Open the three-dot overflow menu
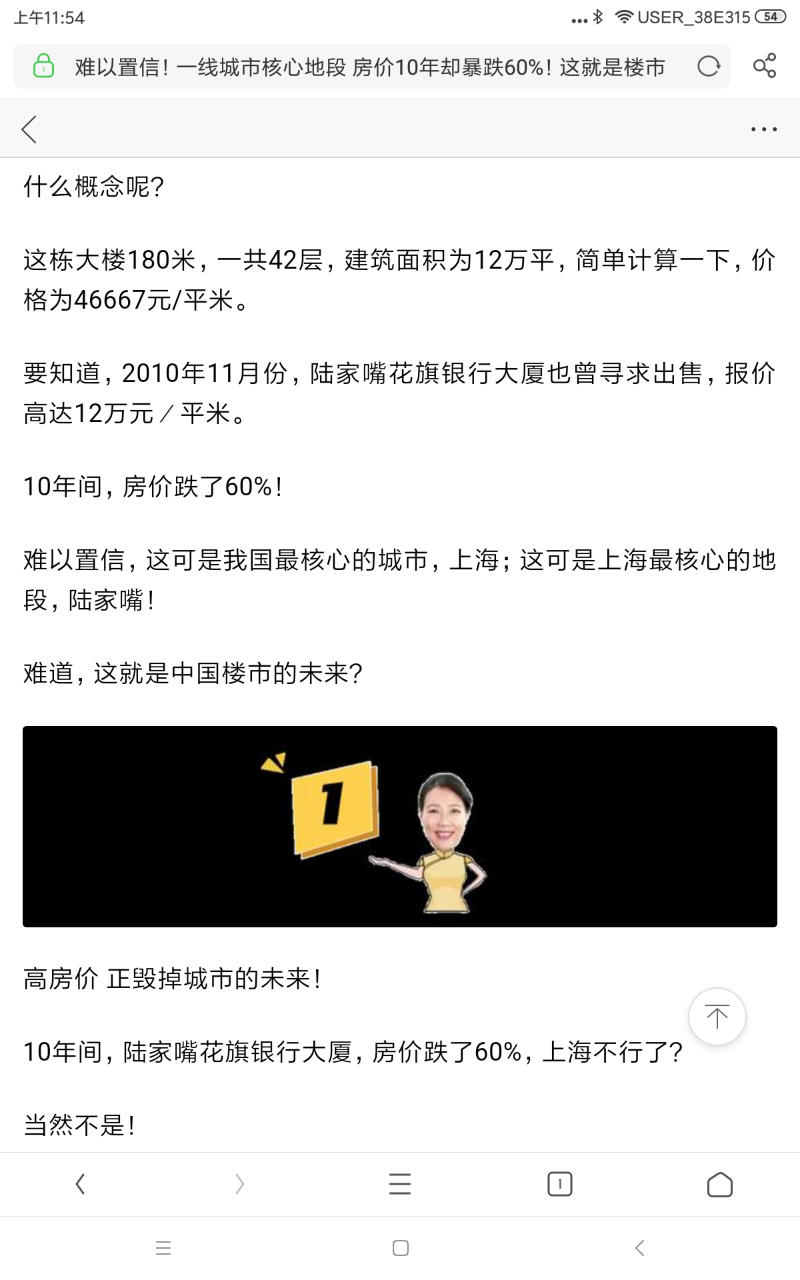The width and height of the screenshot is (800, 1280). click(764, 129)
